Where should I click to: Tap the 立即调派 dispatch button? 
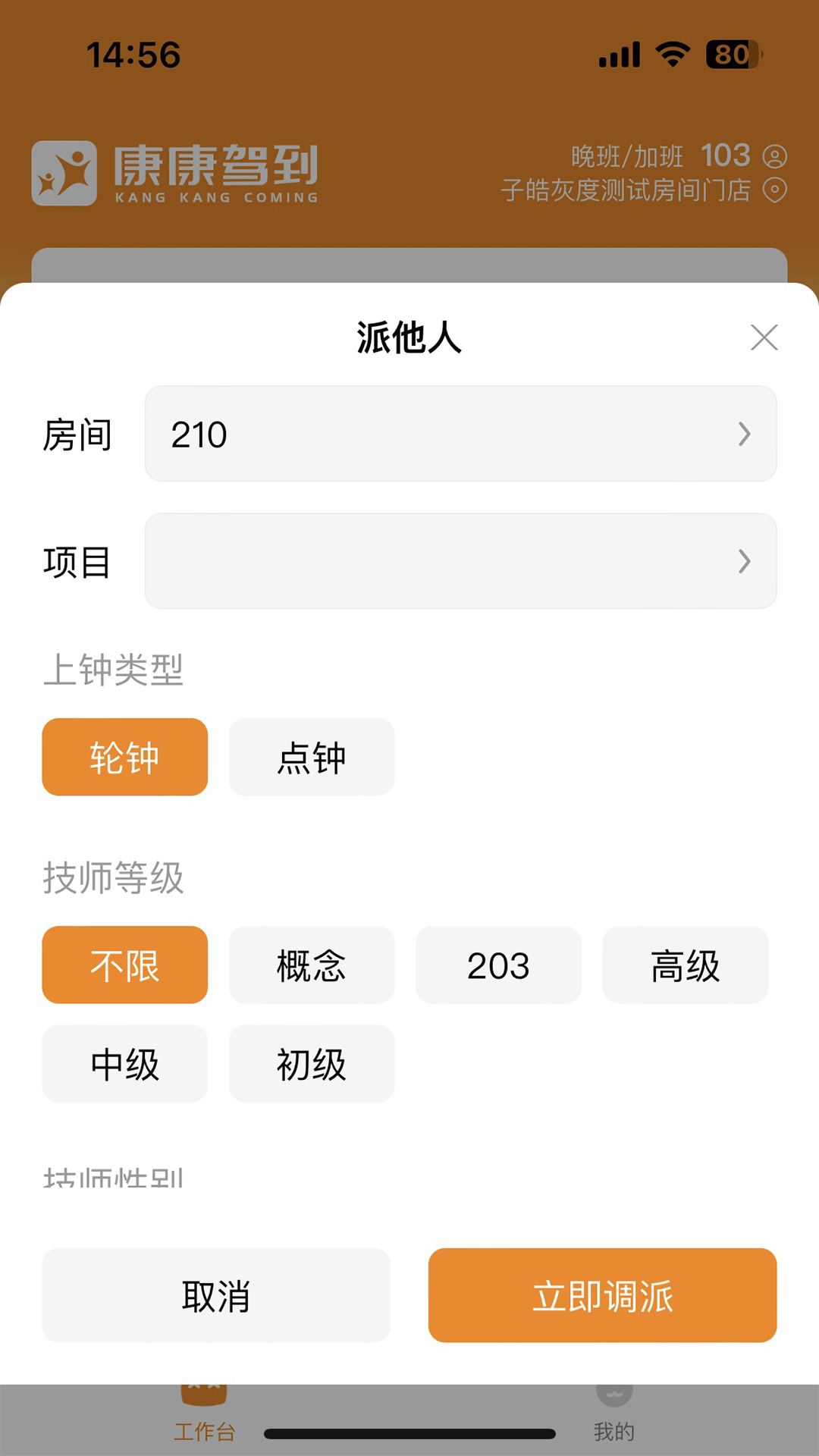[x=602, y=1296]
